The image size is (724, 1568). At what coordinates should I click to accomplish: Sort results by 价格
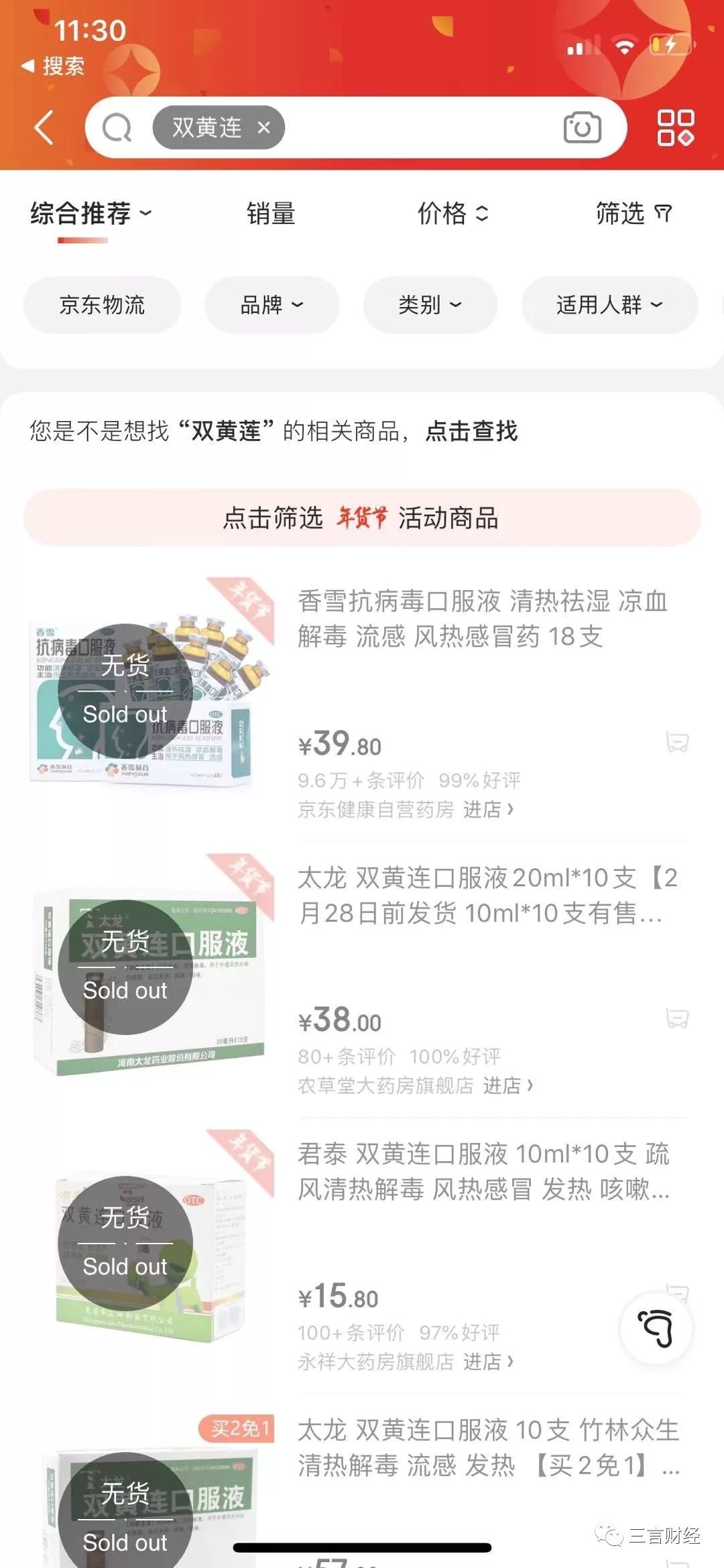(452, 214)
